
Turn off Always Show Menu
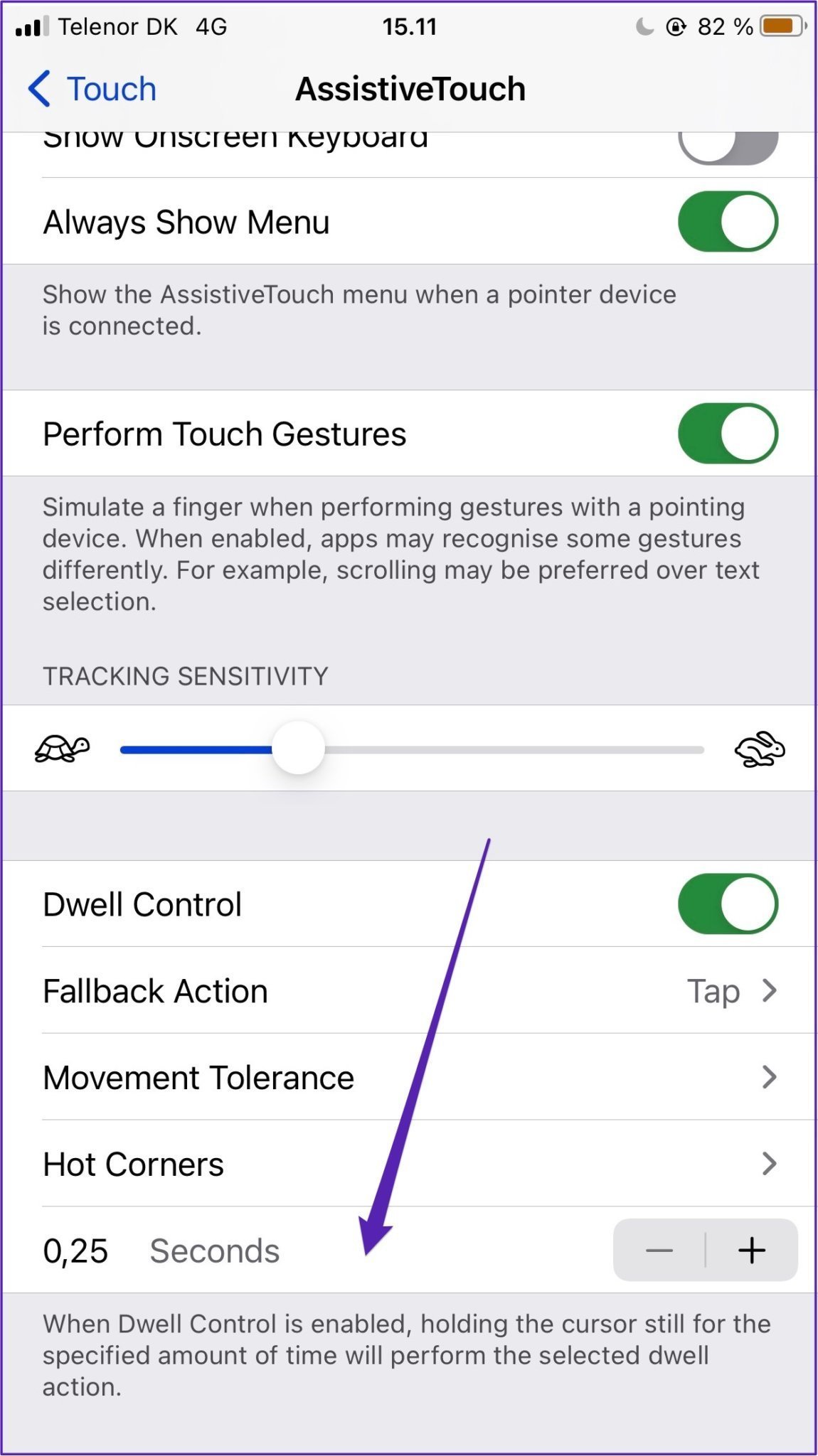point(727,222)
